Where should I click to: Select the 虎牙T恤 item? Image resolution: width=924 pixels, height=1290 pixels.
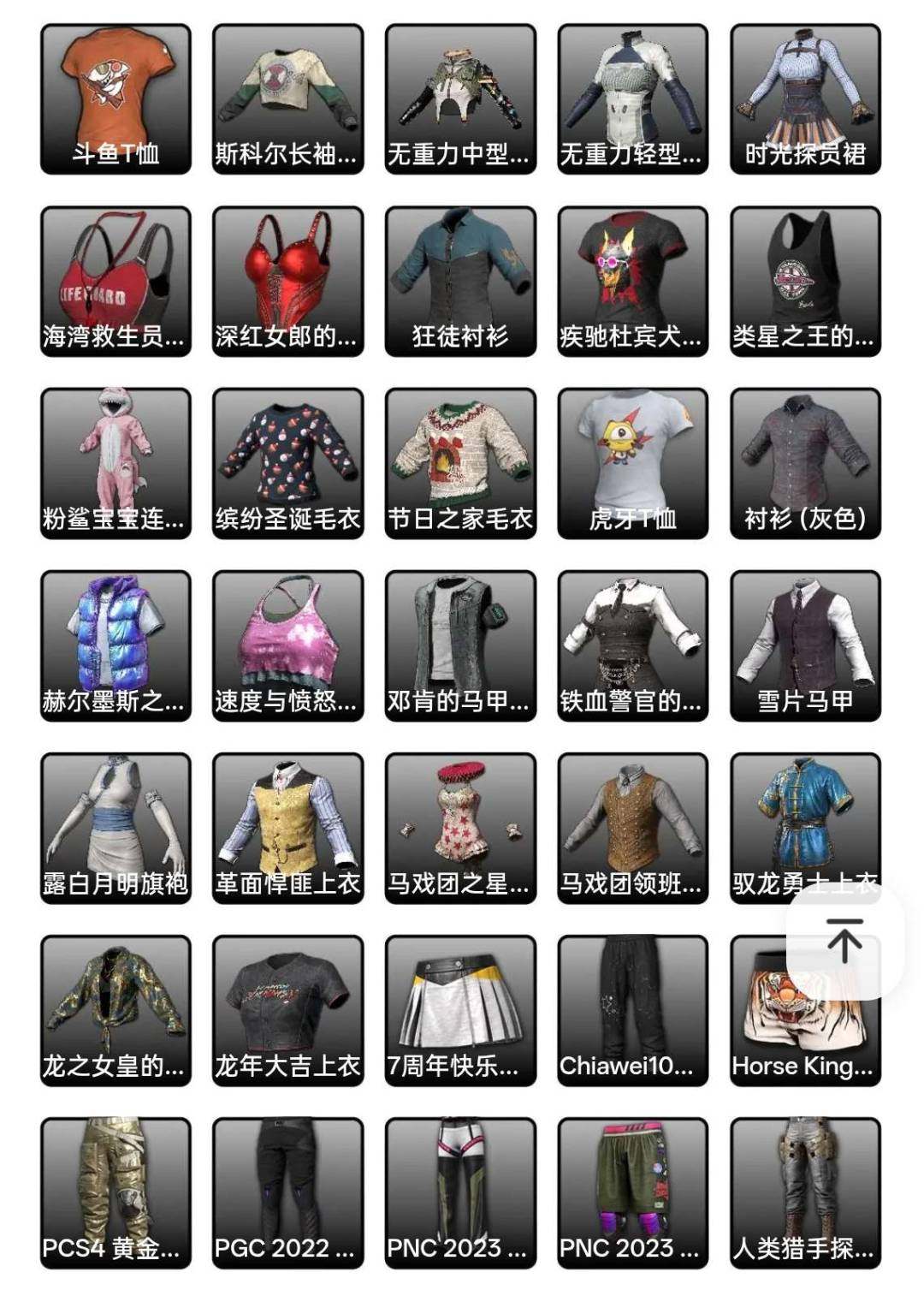tap(632, 463)
